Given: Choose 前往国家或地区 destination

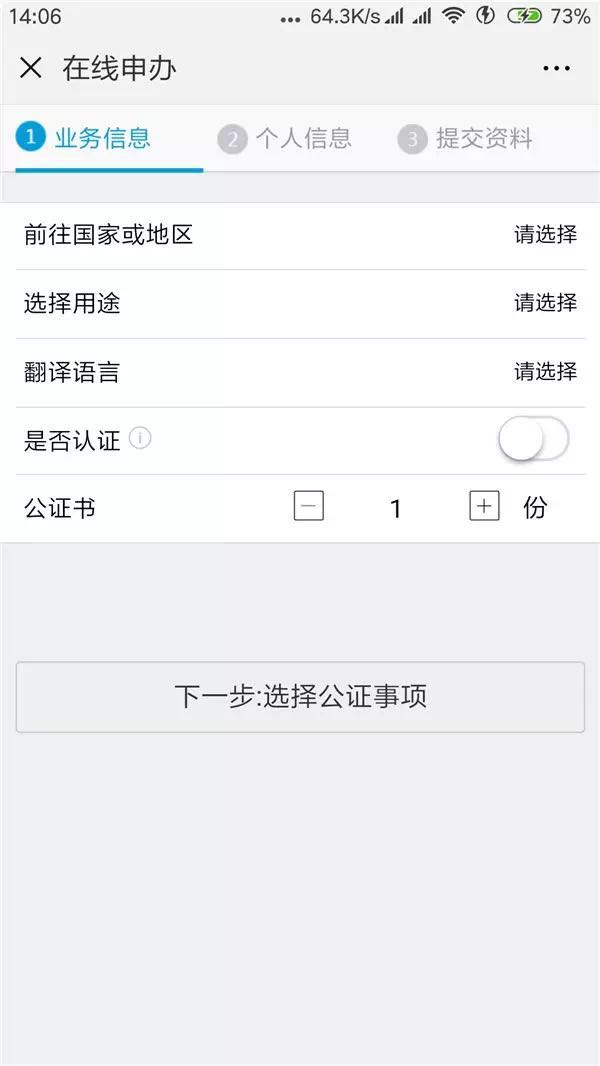Looking at the screenshot, I should pyautogui.click(x=300, y=236).
